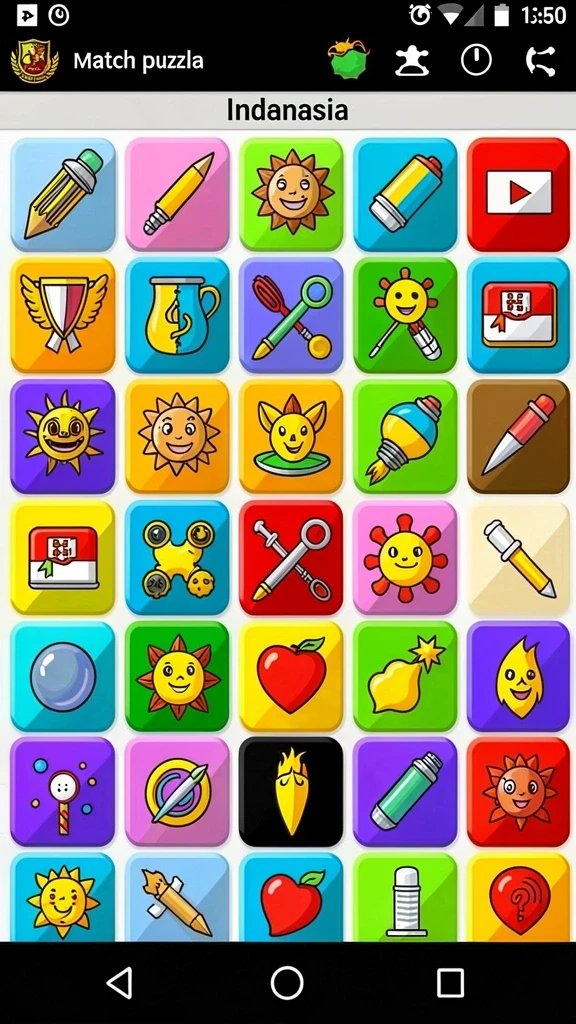Screen dimensions: 576x1024
Task: Select the yellow pencil on pink tile
Action: coord(178,194)
